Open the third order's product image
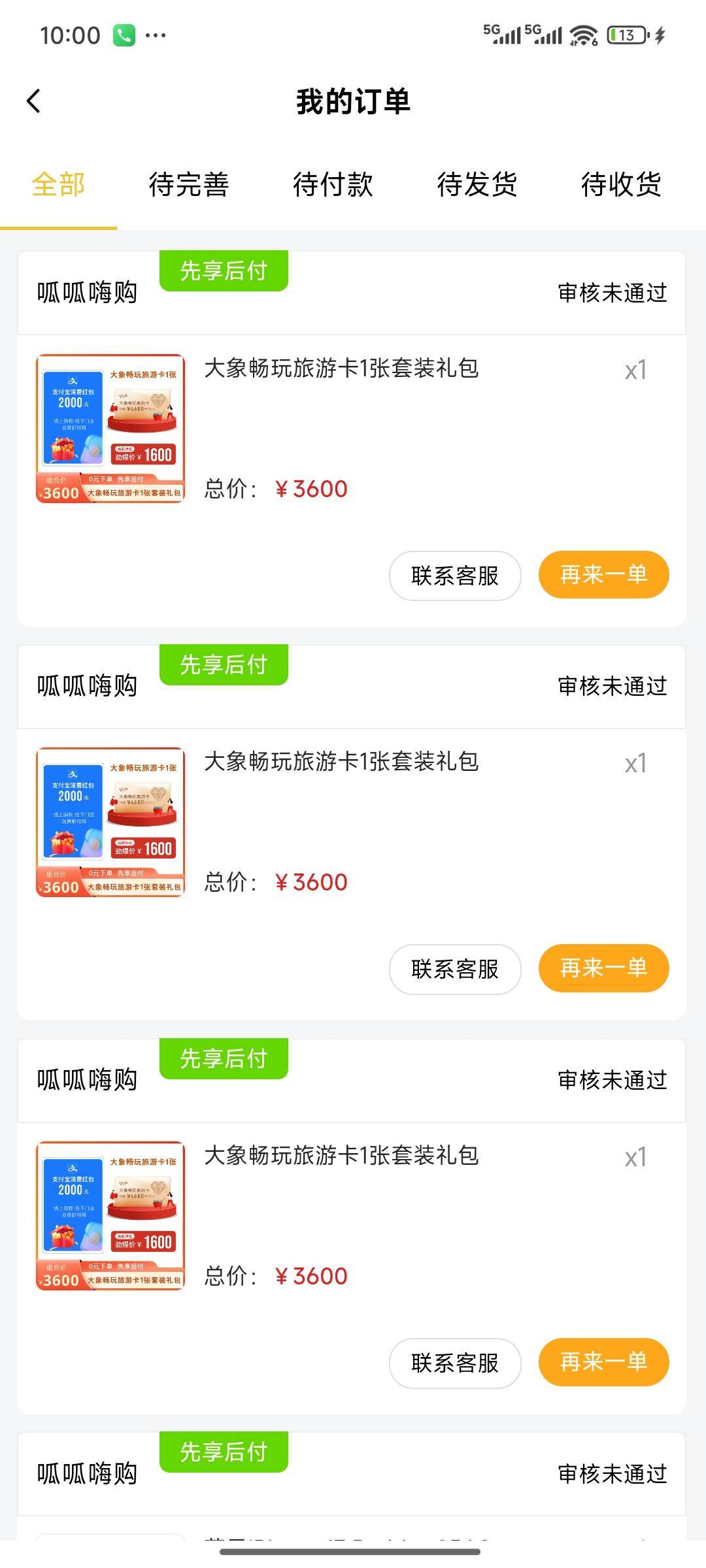Image resolution: width=706 pixels, height=1568 pixels. [x=110, y=1216]
